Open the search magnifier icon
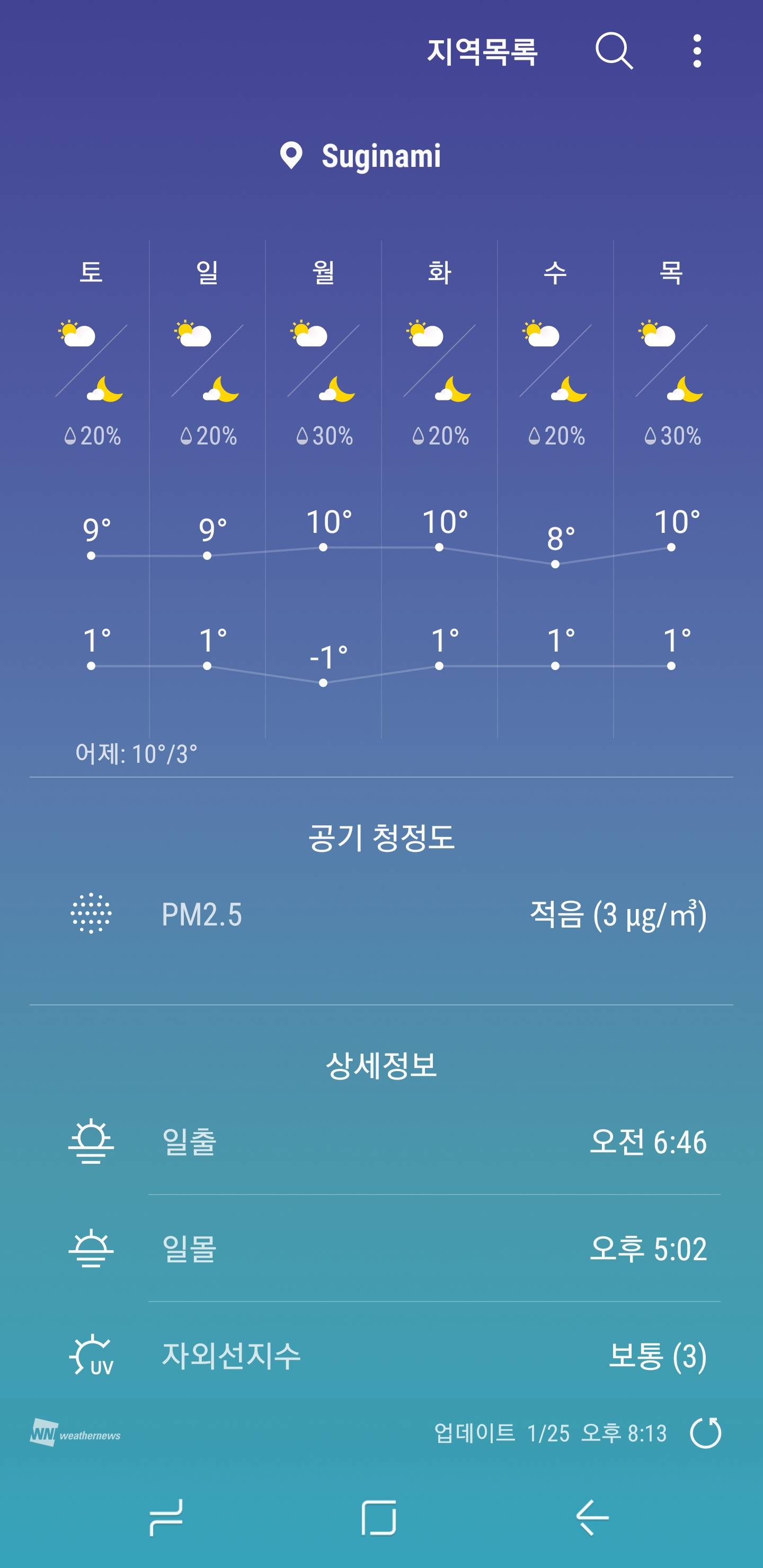 tap(613, 51)
